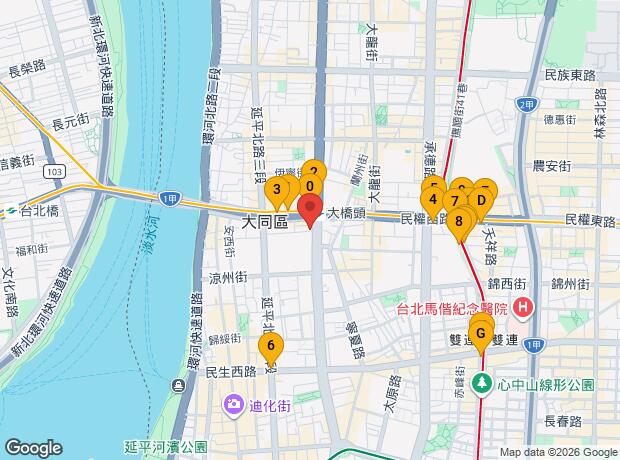
Task: Open the orange marker labeled 0
Action: point(310,186)
